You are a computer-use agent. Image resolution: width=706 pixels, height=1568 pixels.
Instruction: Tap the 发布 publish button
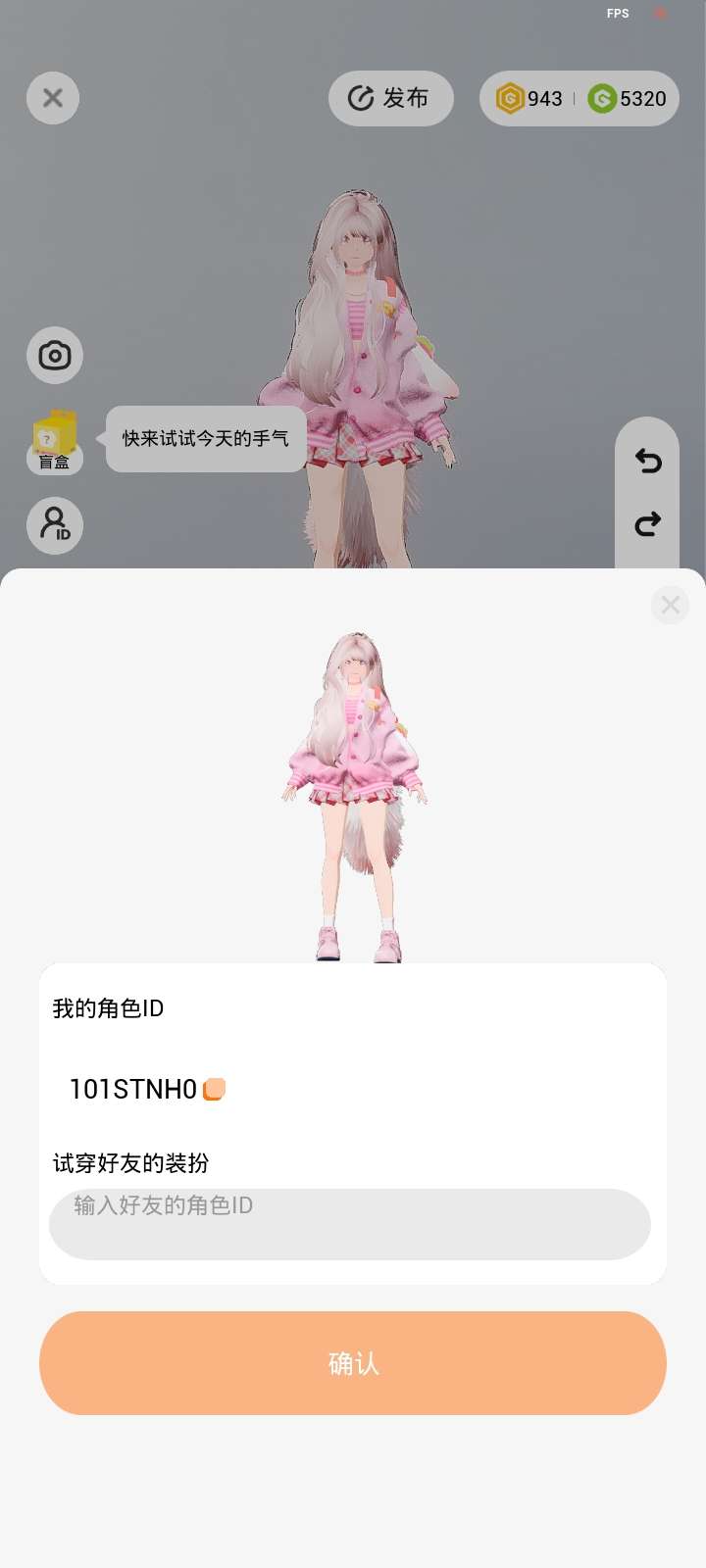390,98
